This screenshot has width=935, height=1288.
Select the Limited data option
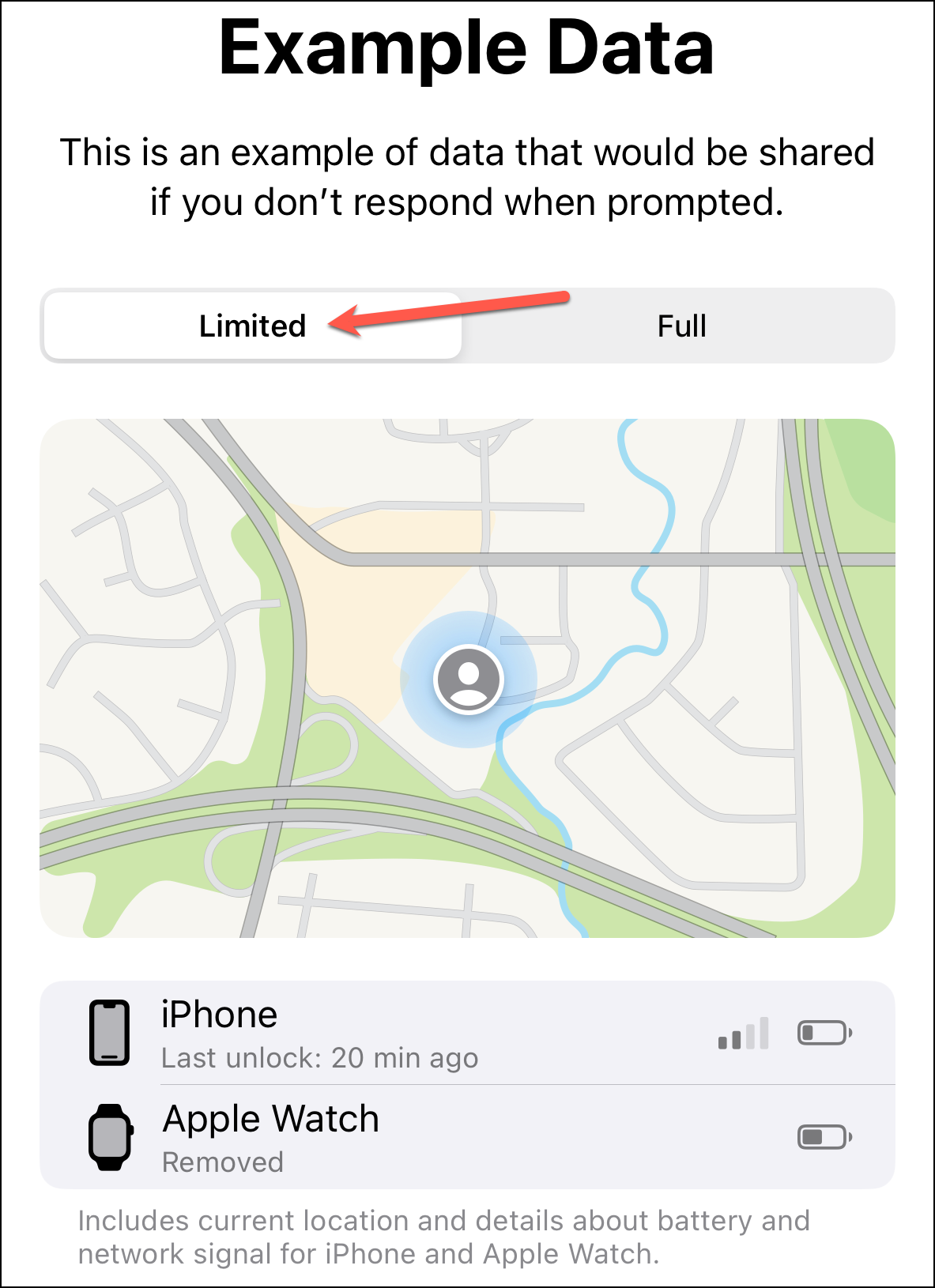point(252,326)
